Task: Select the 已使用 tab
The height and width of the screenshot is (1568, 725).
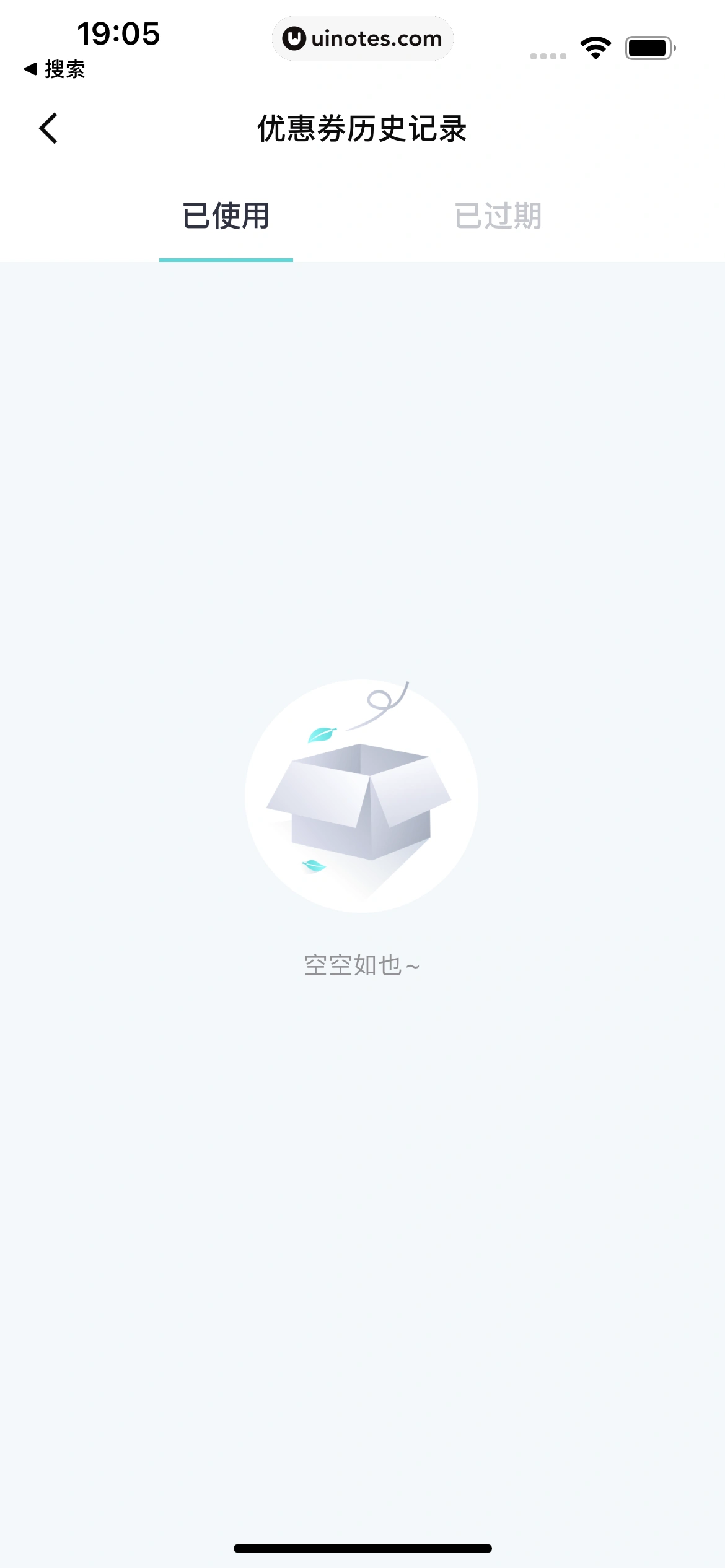Action: coord(226,216)
